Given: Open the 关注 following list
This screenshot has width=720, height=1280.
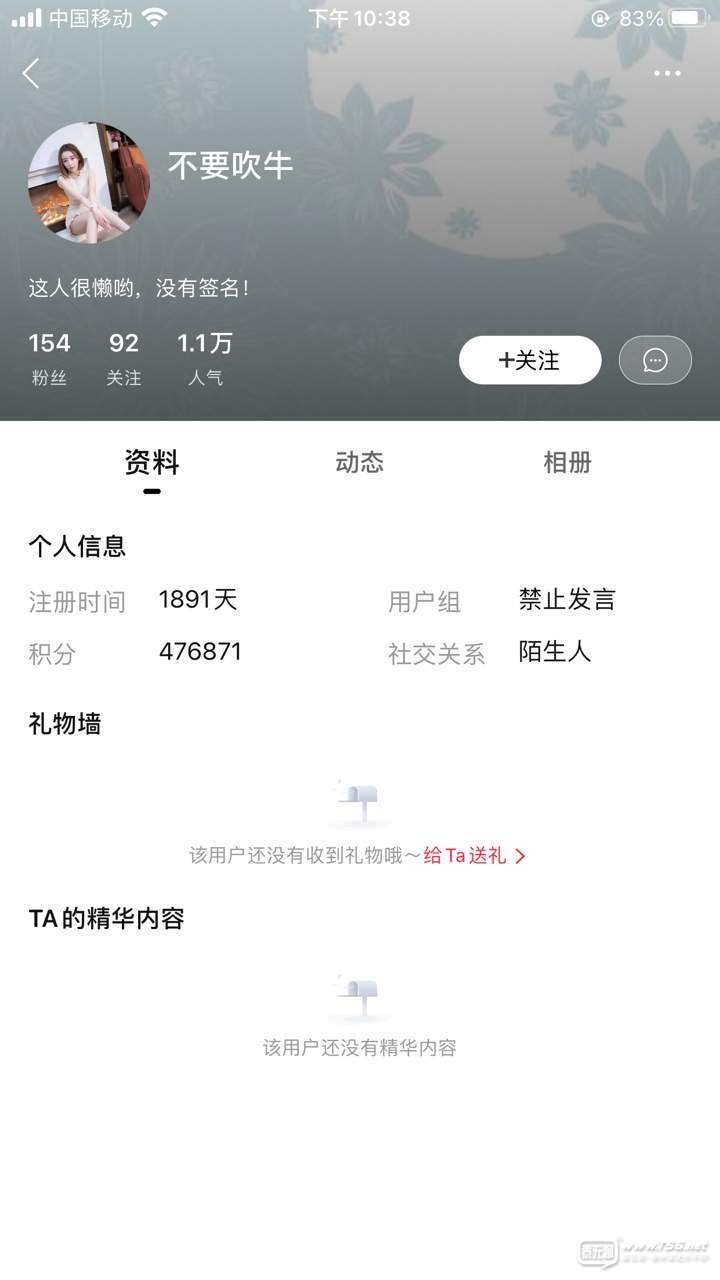Looking at the screenshot, I should 124,358.
